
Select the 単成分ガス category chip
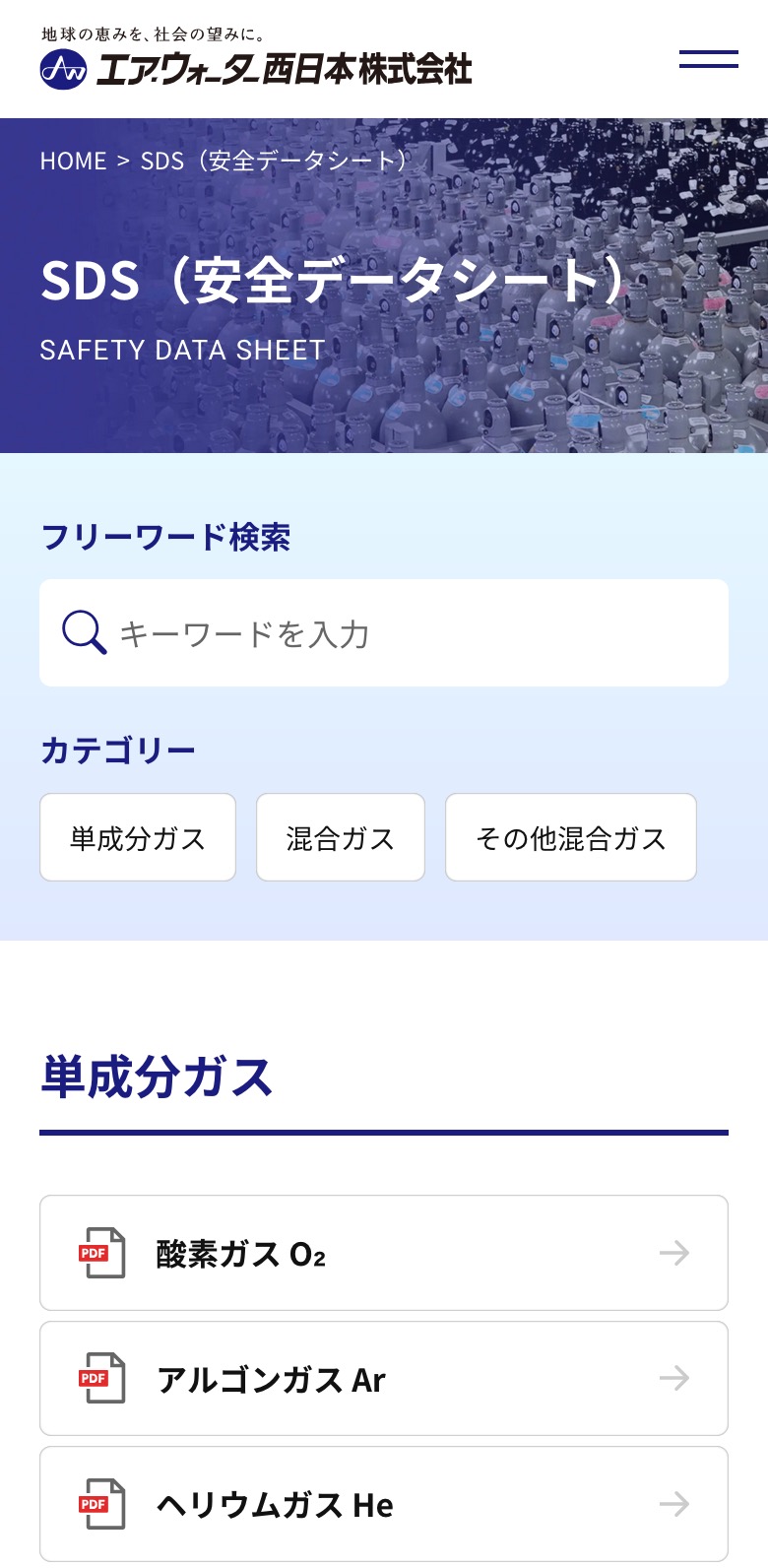(x=138, y=837)
